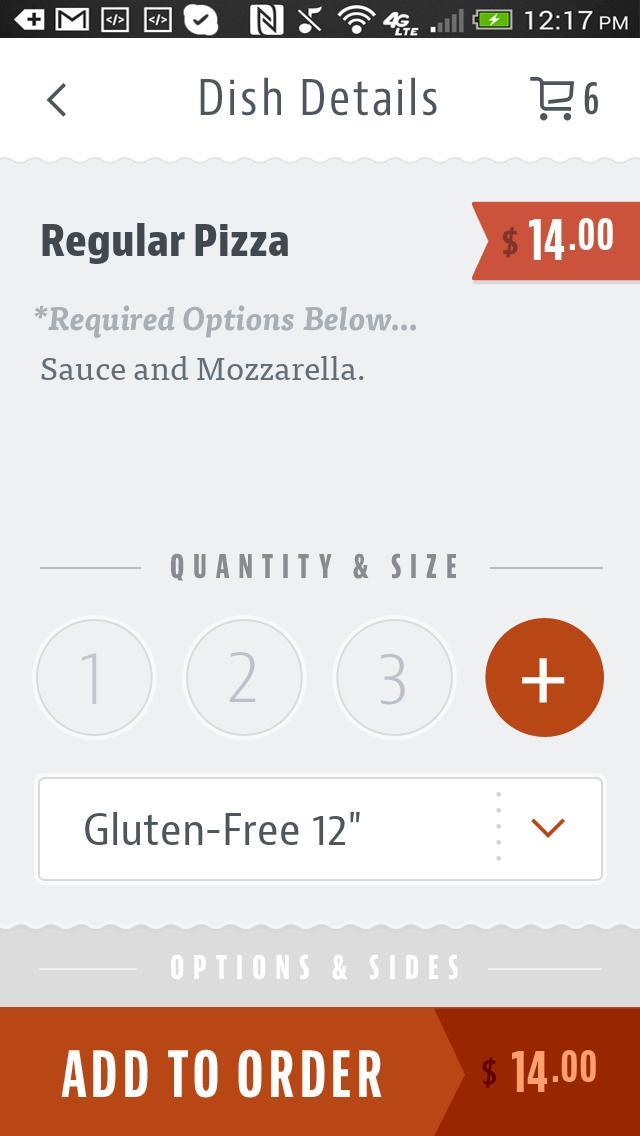The height and width of the screenshot is (1136, 640).
Task: Select quantity 1
Action: (x=94, y=678)
